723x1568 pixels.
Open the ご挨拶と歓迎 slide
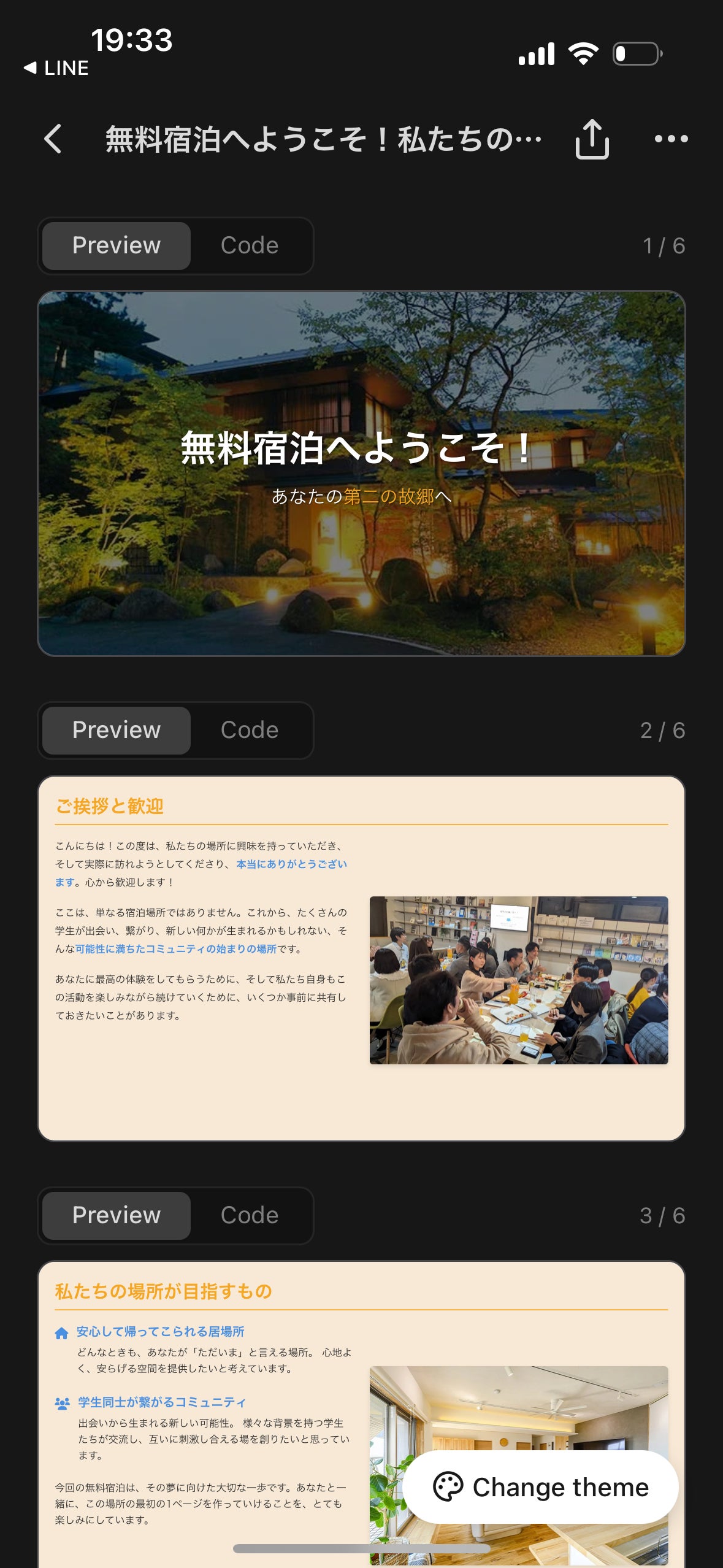pos(361,958)
